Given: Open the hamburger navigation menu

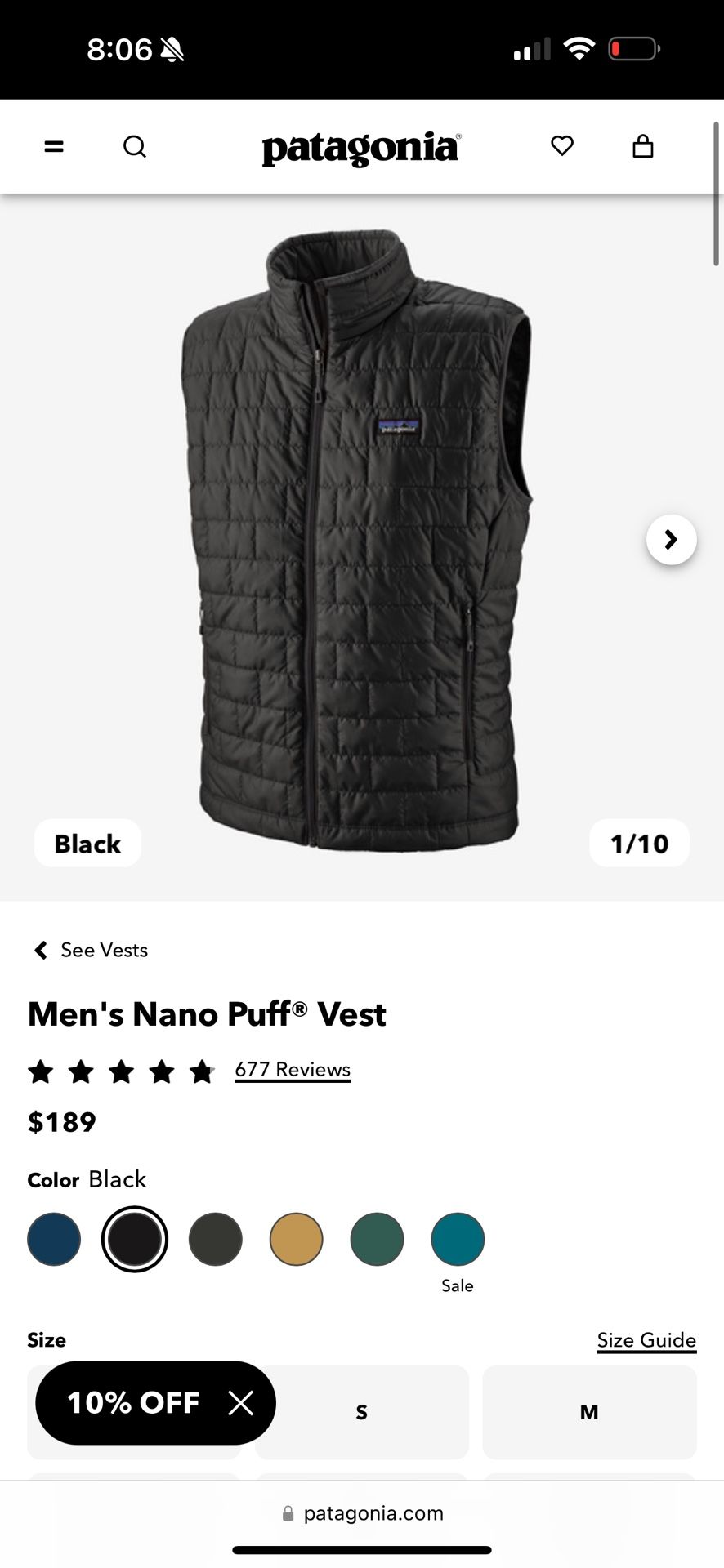Looking at the screenshot, I should [53, 146].
